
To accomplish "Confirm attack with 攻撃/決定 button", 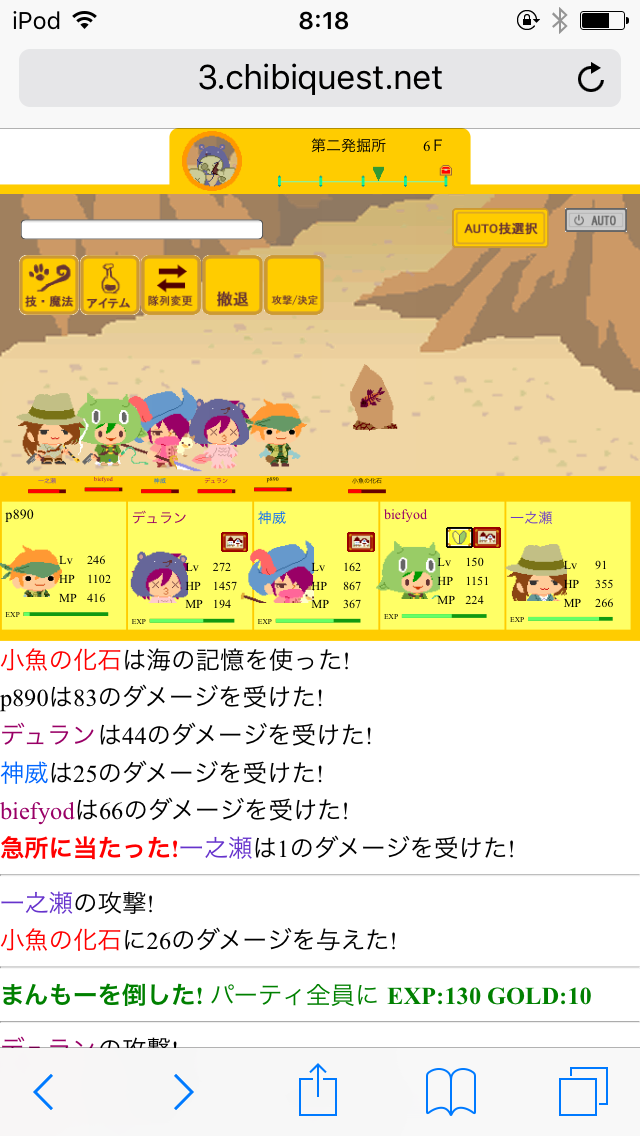I will click(294, 285).
